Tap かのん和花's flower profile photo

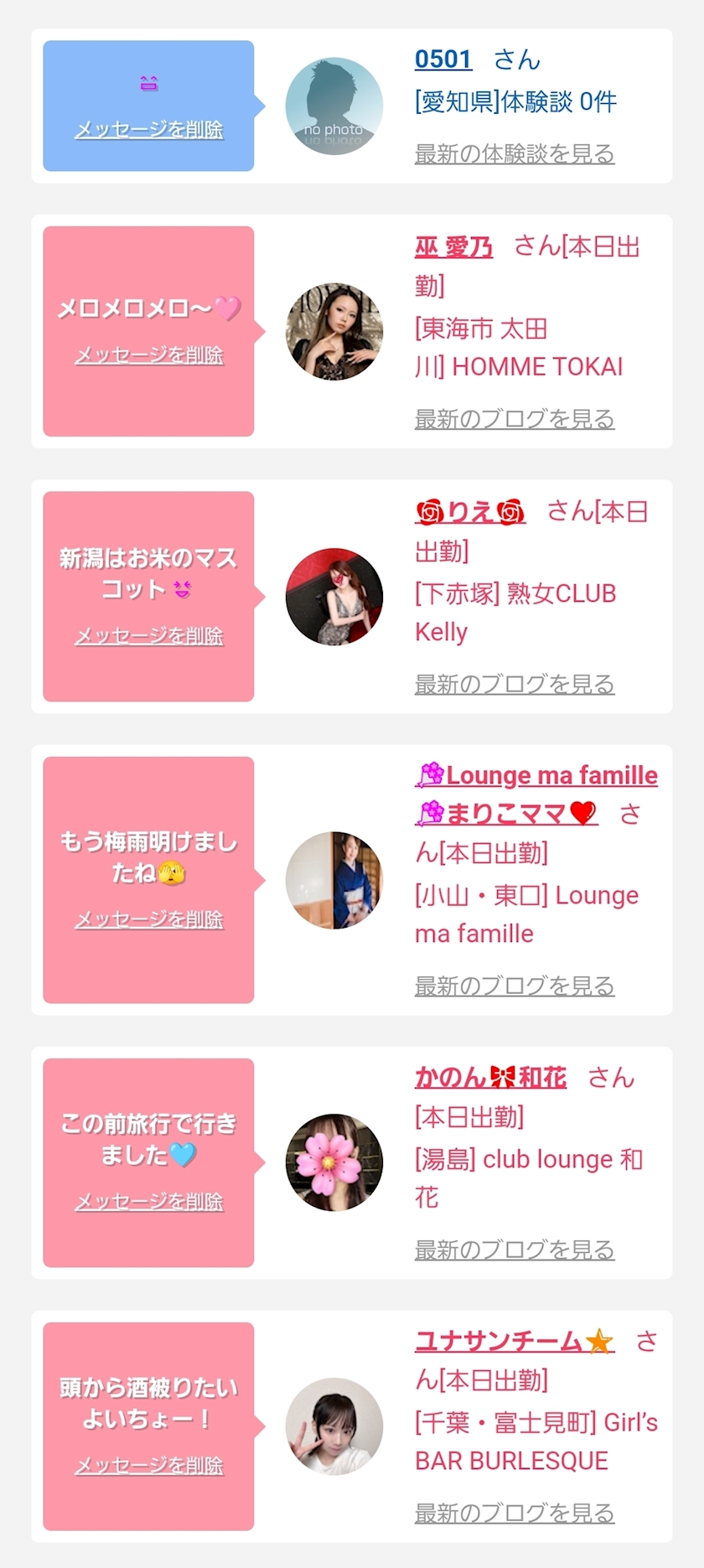pos(334,1162)
